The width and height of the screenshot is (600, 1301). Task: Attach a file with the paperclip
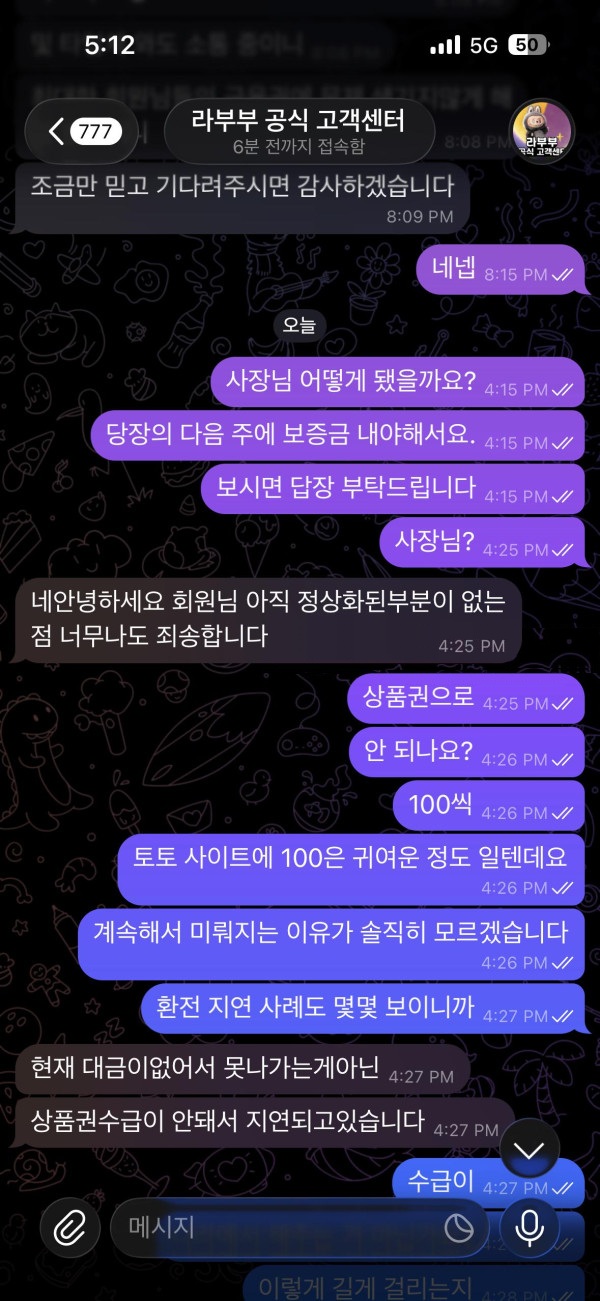click(x=69, y=1227)
